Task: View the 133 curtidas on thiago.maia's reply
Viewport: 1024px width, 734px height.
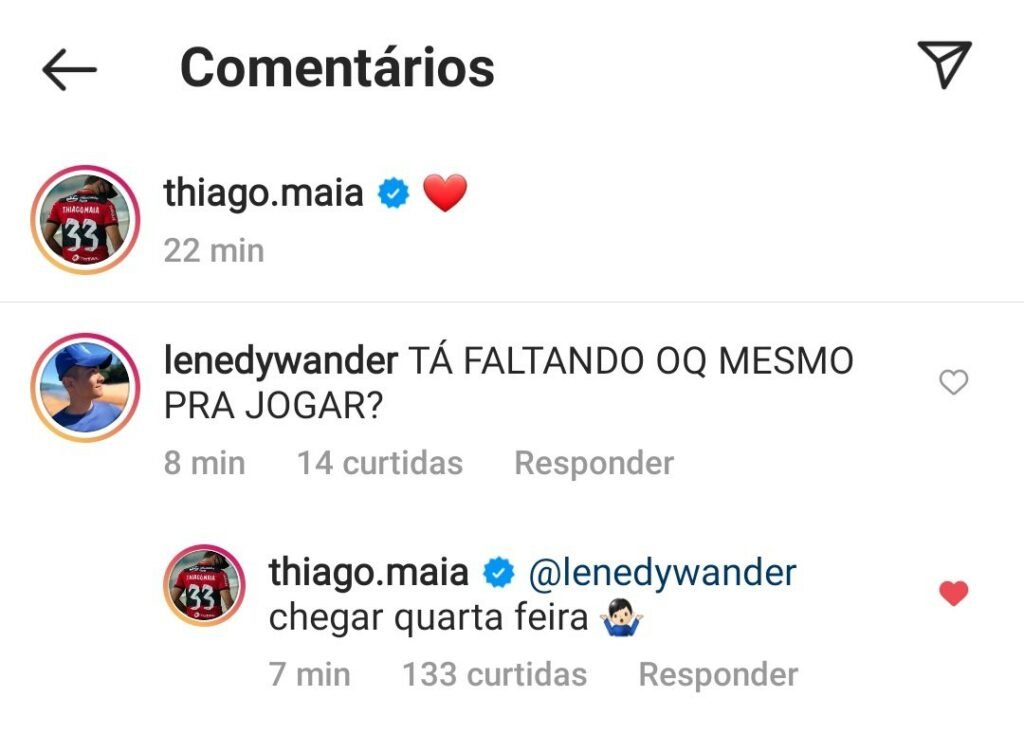Action: click(494, 674)
